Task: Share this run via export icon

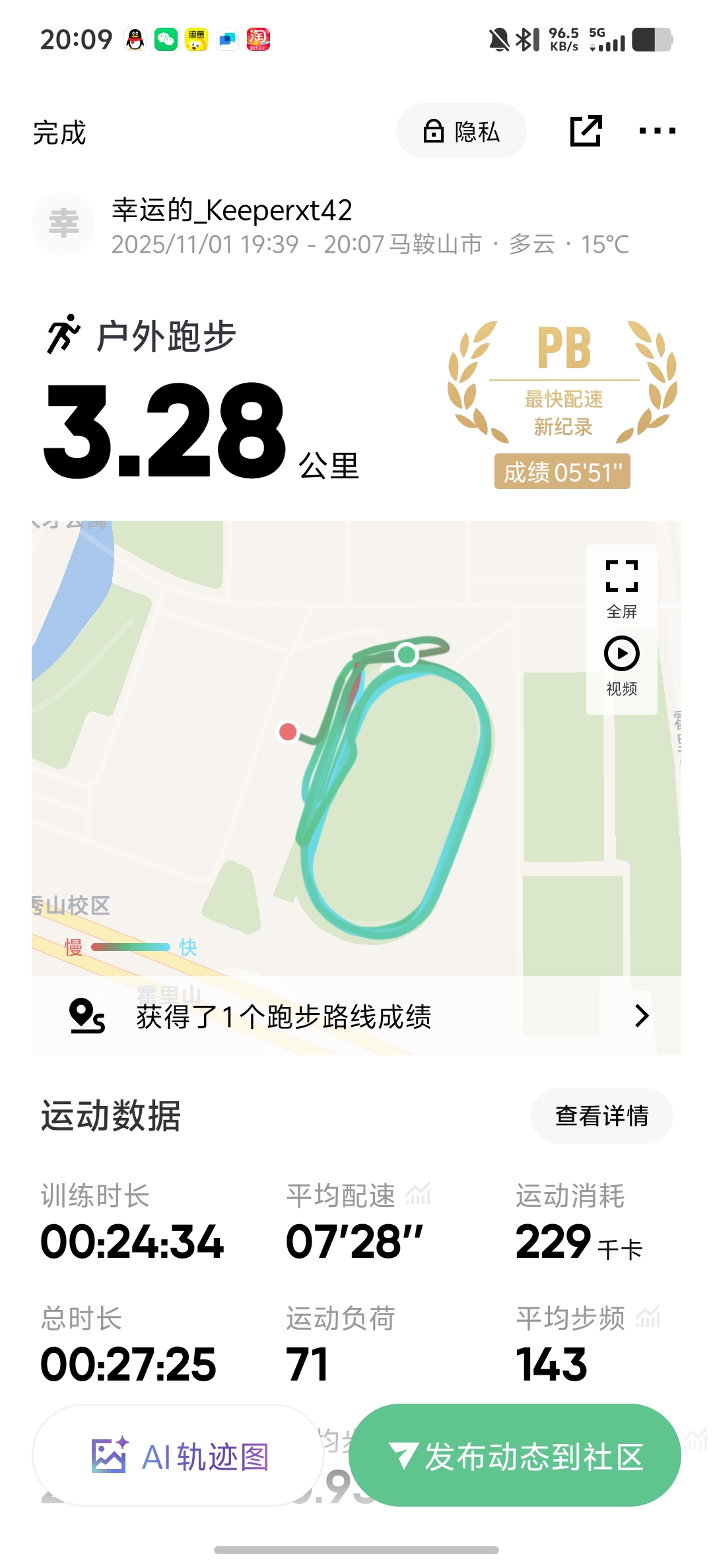Action: coord(586,131)
